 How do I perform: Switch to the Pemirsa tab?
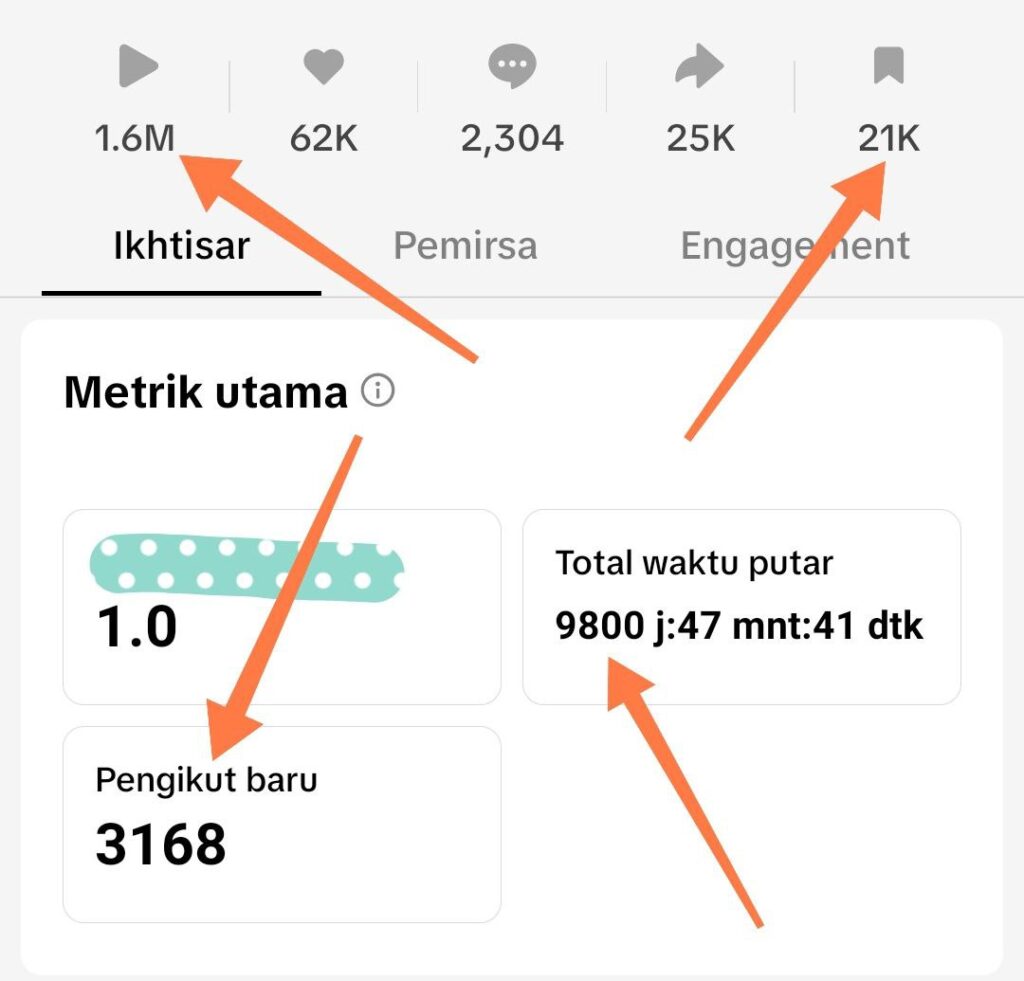click(x=465, y=246)
